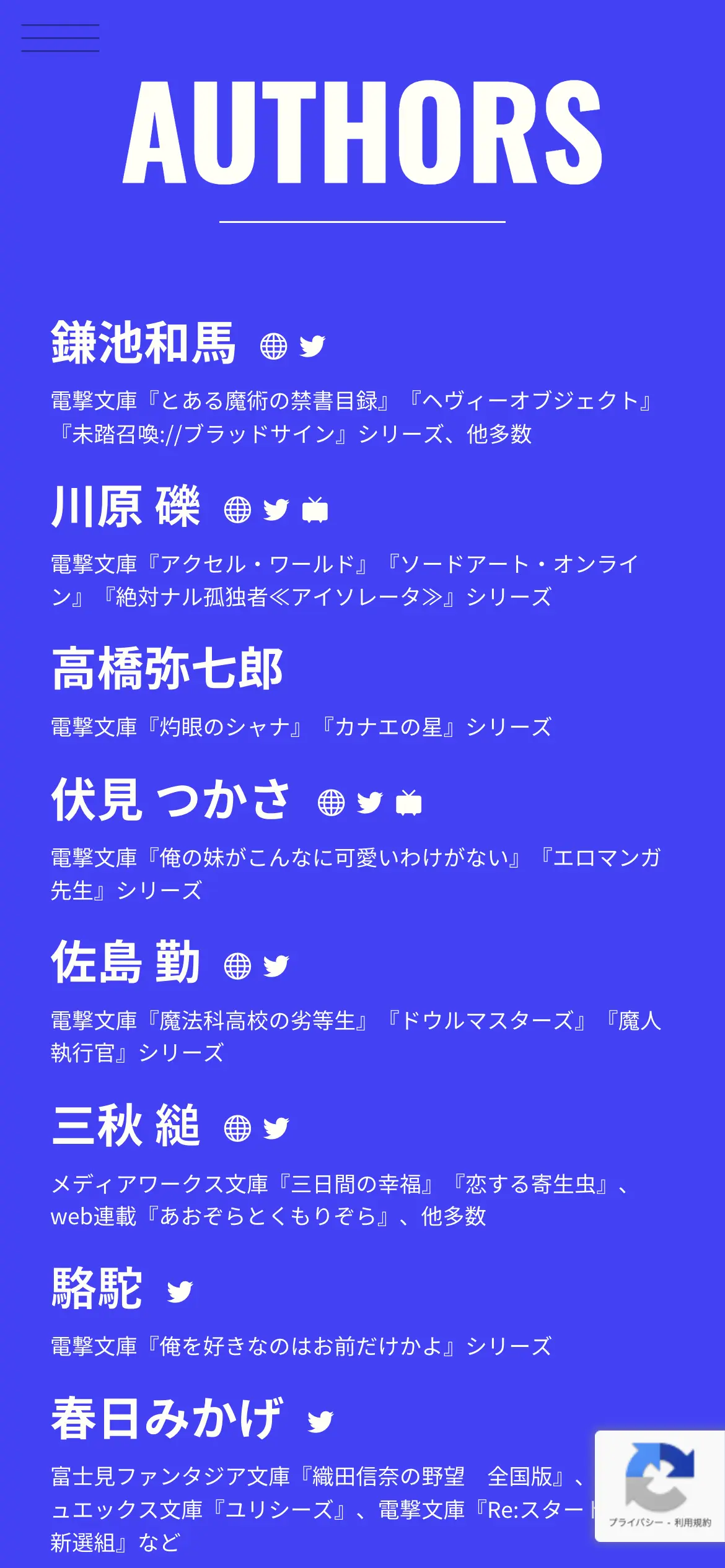Screen dimensions: 725x1568
Task: Tap the TV icon next to 伏見 つかさ
Action: 408,803
